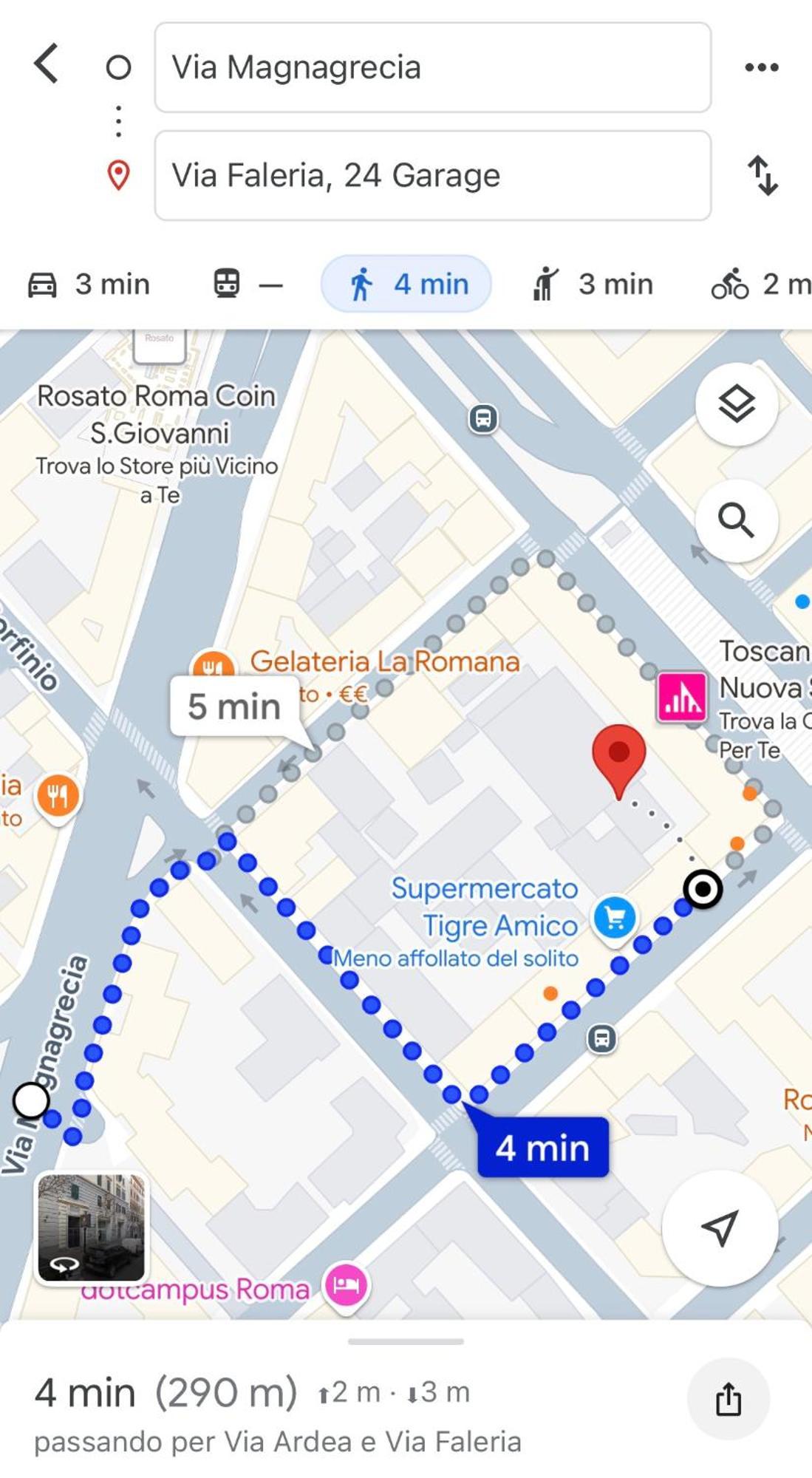Expand the route details bottom sheet

pyautogui.click(x=406, y=1341)
